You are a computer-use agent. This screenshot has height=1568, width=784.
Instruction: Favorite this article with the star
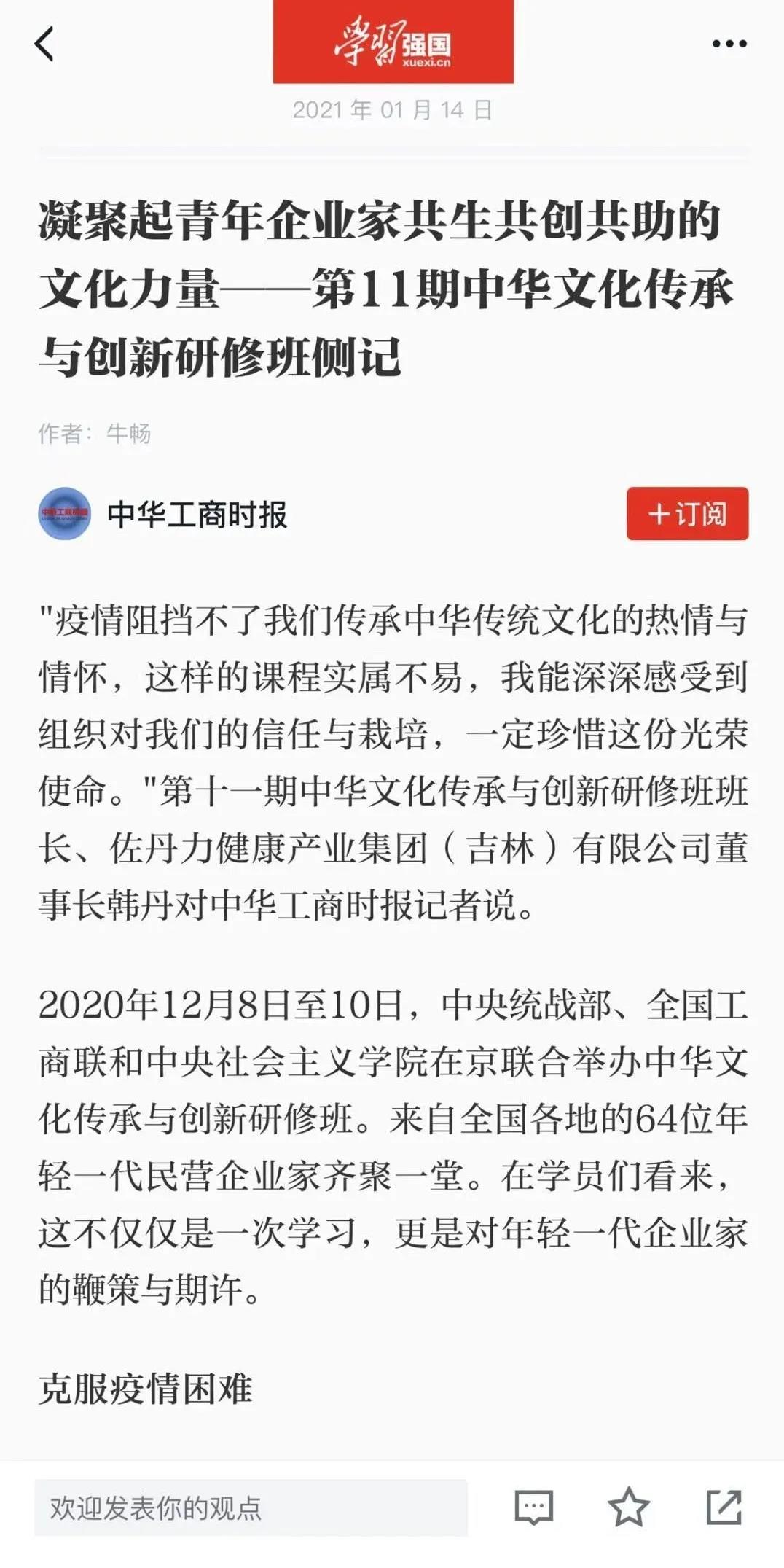click(628, 1507)
